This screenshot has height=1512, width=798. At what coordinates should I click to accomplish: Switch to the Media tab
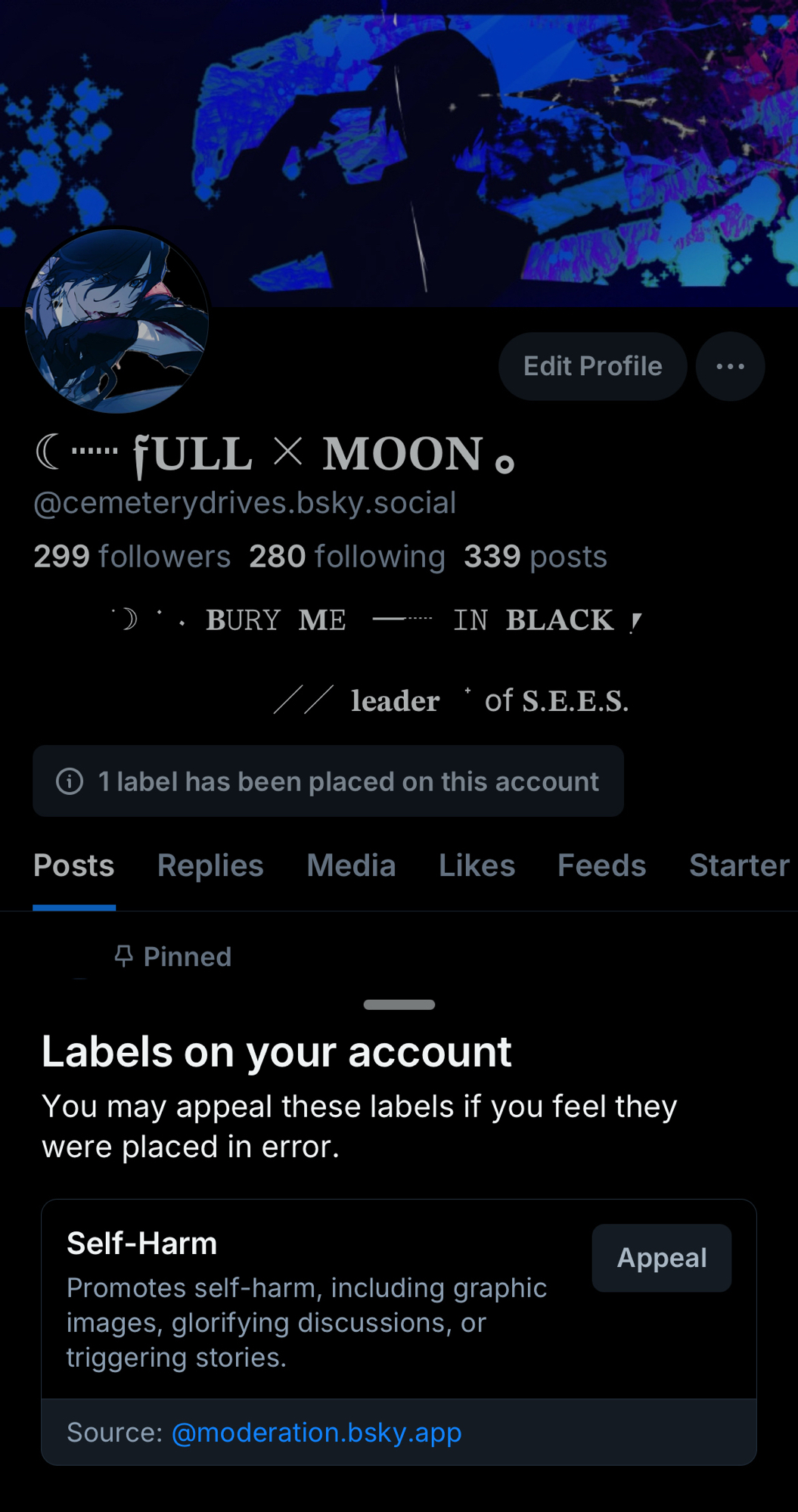(x=351, y=865)
